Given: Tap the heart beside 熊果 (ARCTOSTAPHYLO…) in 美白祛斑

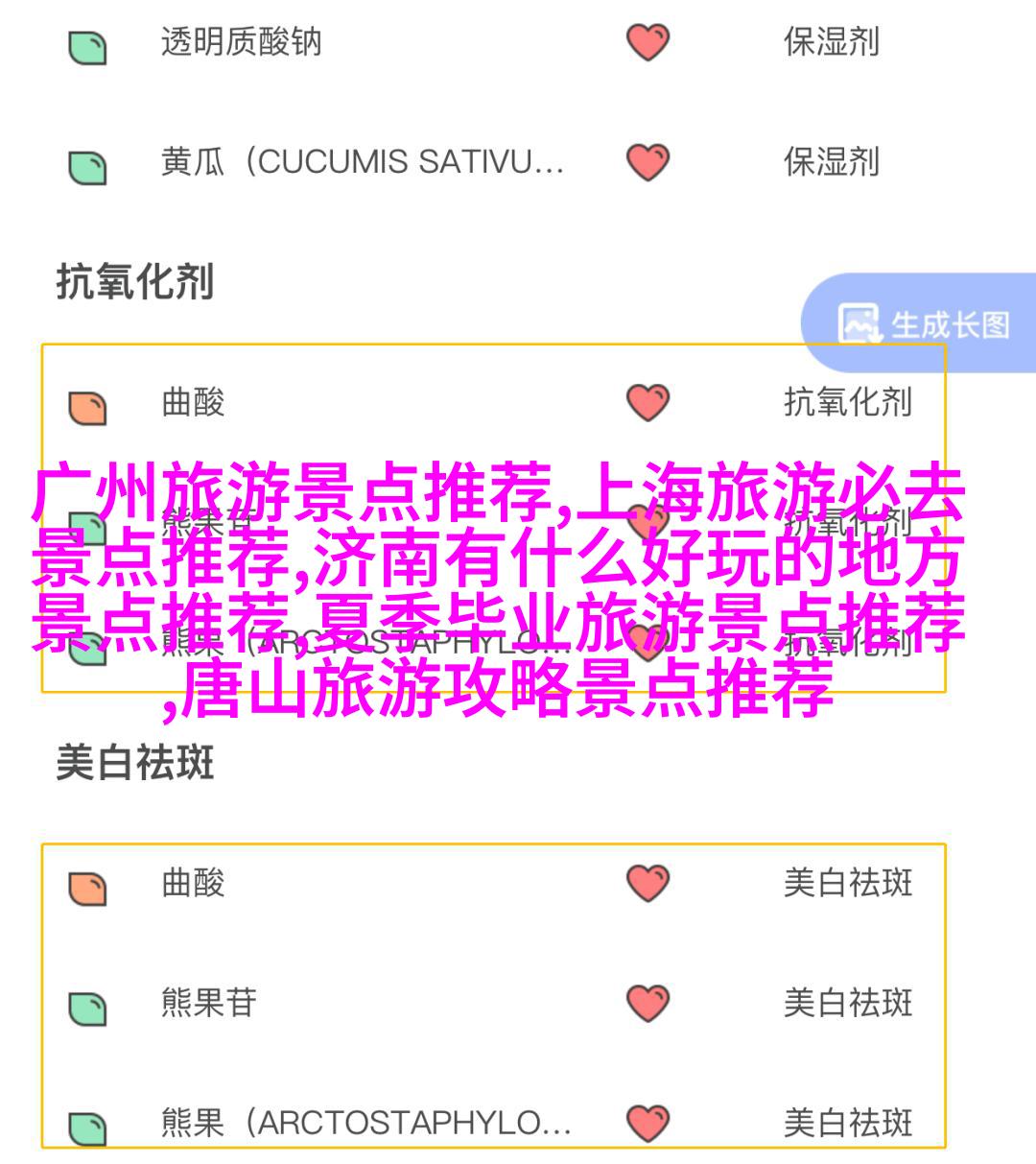Looking at the screenshot, I should [647, 1123].
